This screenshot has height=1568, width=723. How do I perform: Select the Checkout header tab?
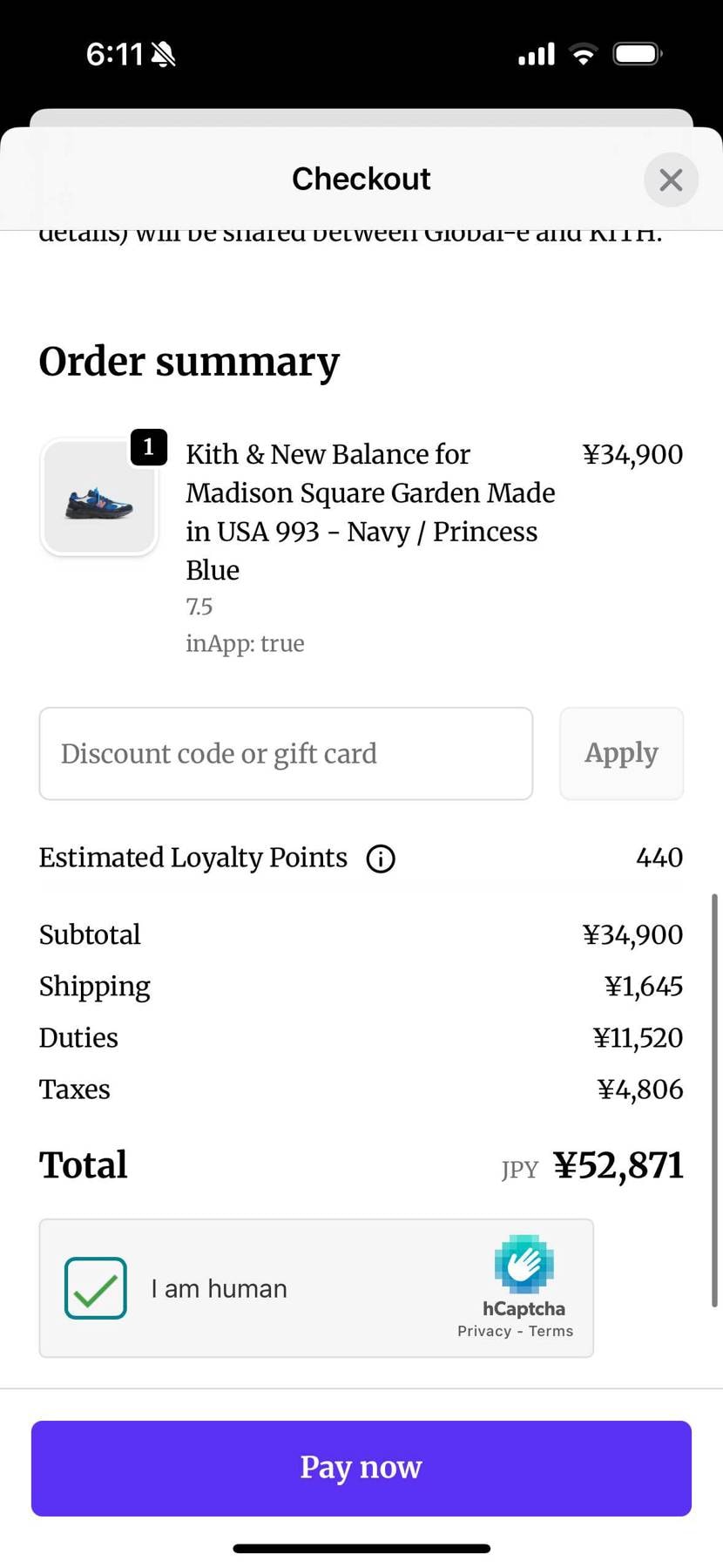(361, 179)
